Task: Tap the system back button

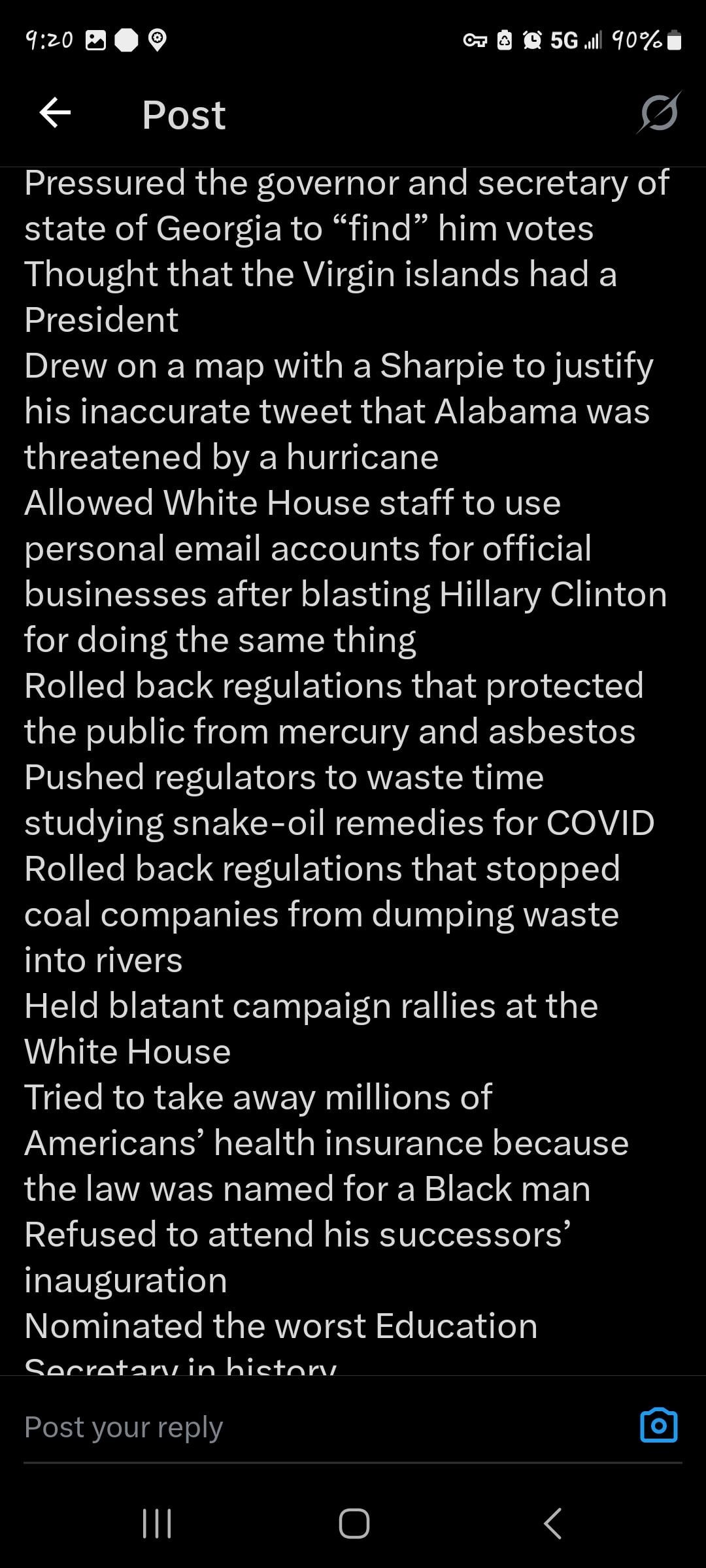Action: tap(552, 1524)
